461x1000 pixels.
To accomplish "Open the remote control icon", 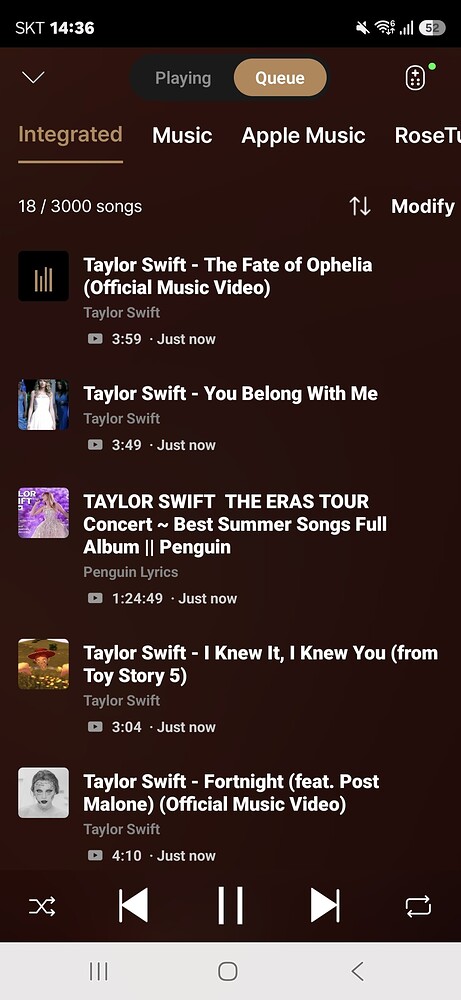I will 416,78.
